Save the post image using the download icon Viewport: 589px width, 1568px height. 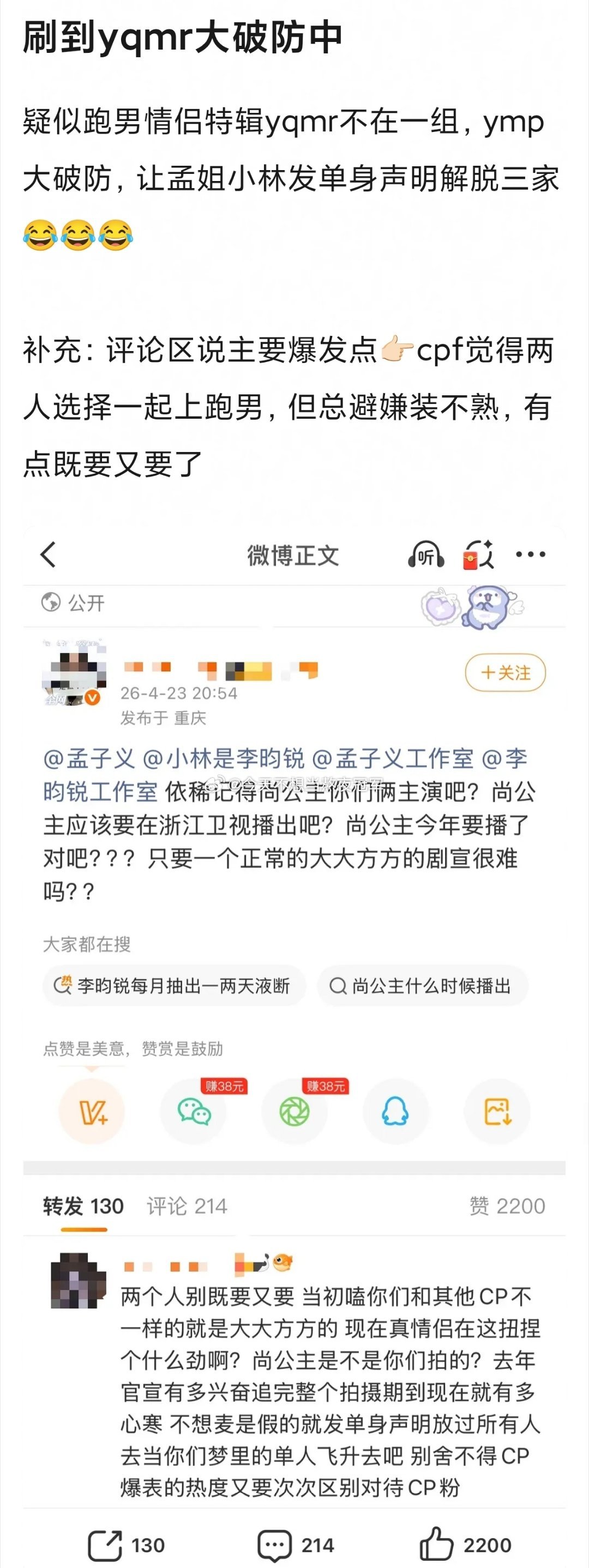click(x=497, y=1112)
